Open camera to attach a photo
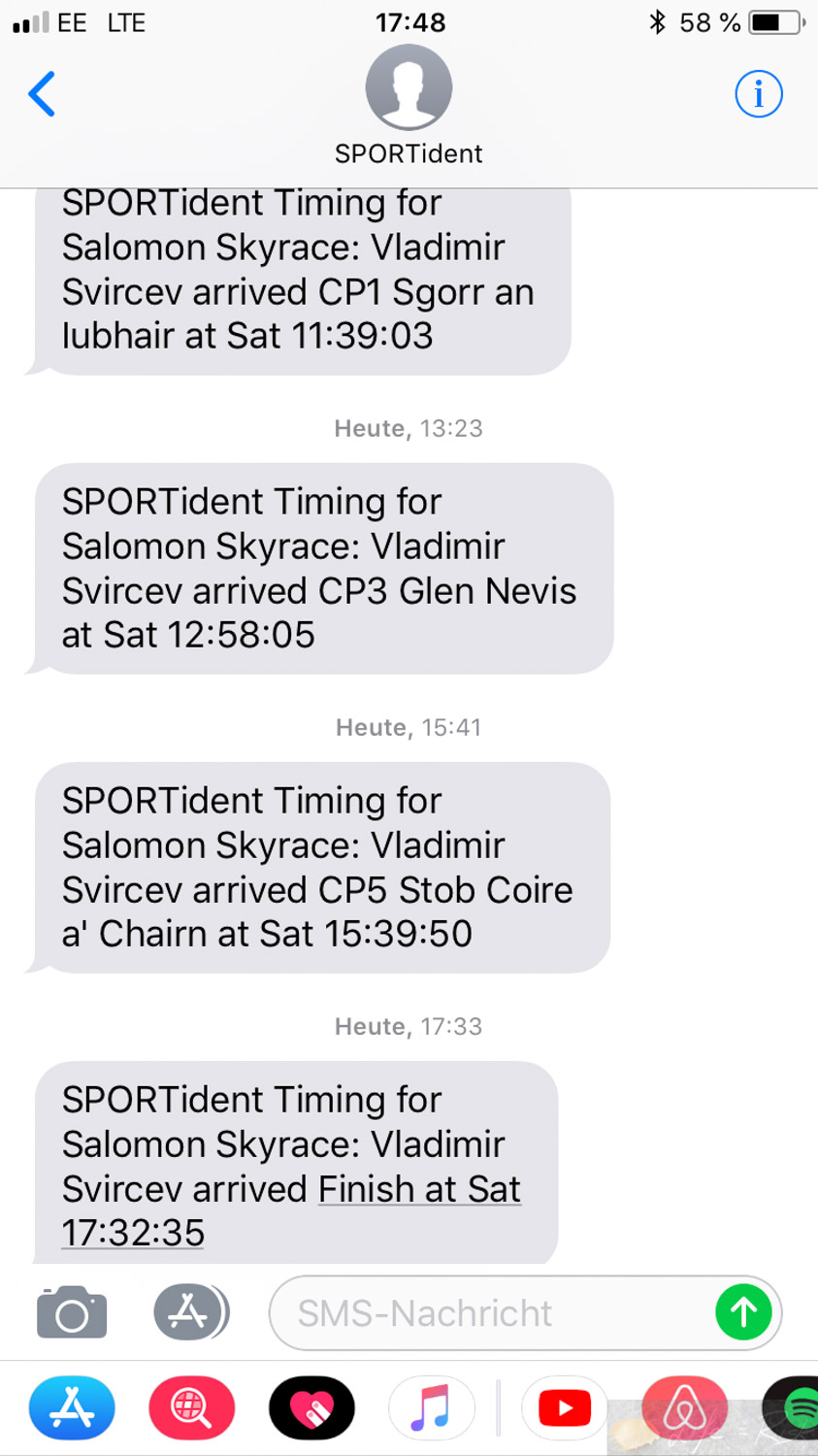Viewport: 818px width, 1456px height. point(72,1312)
